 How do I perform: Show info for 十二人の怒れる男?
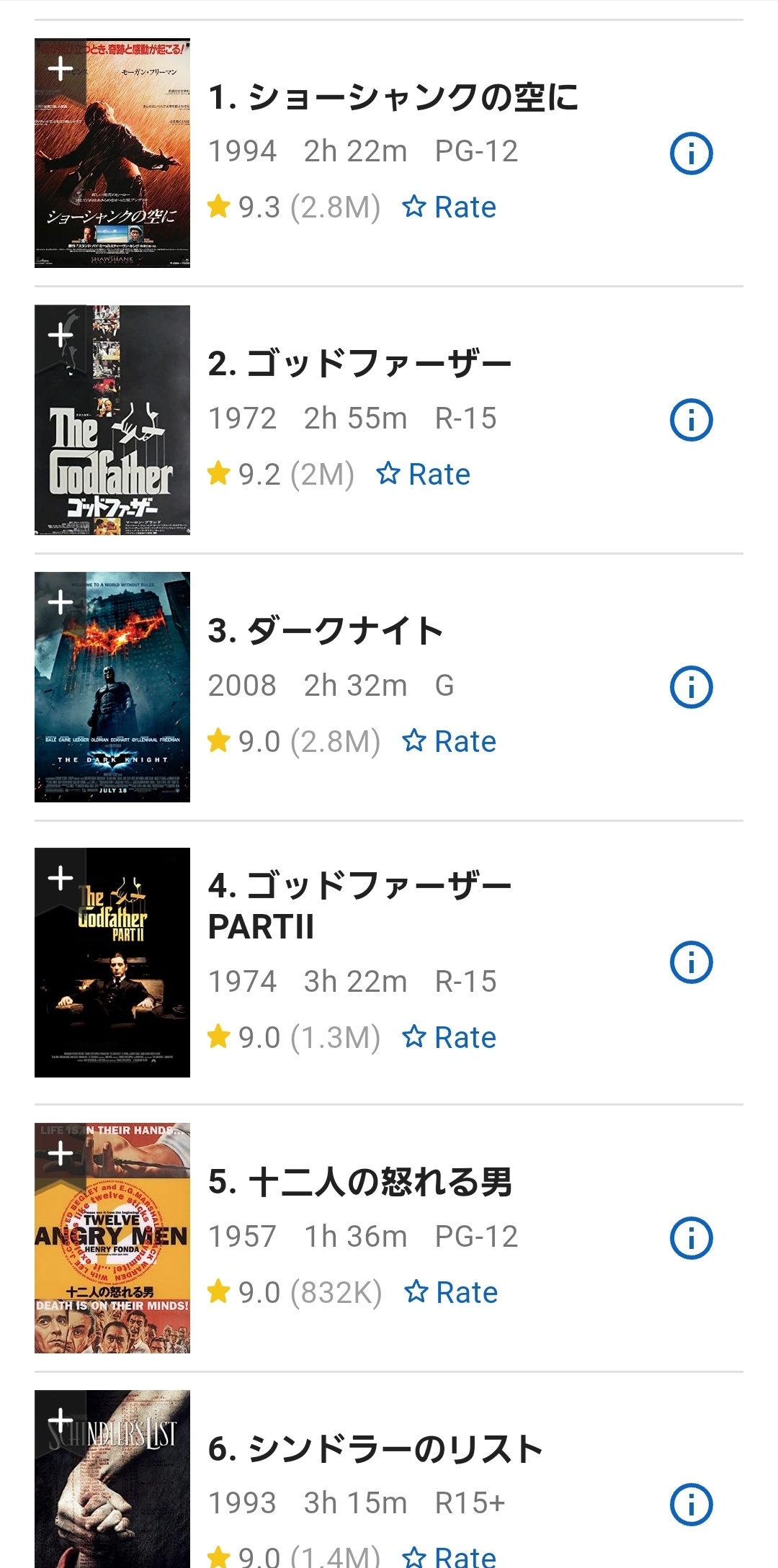pyautogui.click(x=691, y=1238)
